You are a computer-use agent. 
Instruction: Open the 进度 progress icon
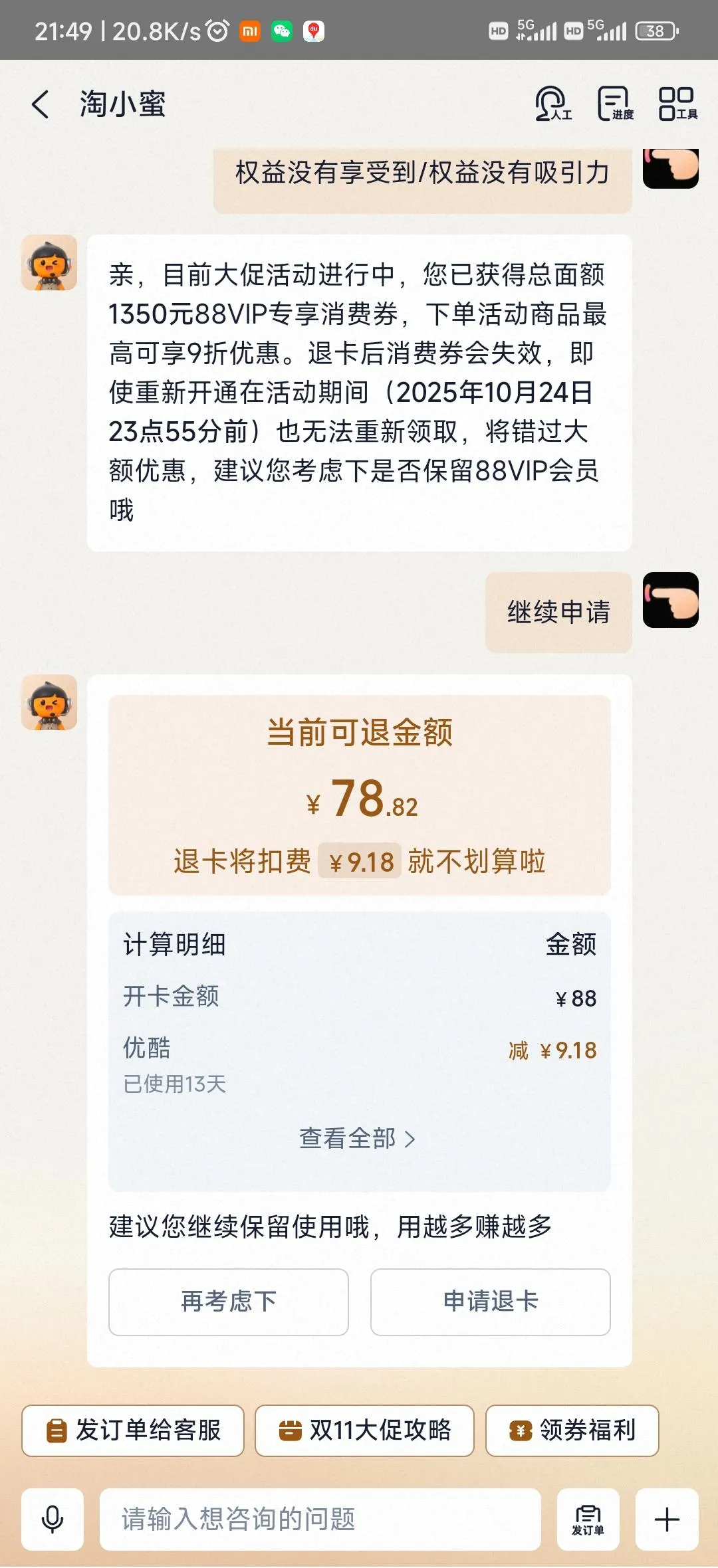coord(614,104)
